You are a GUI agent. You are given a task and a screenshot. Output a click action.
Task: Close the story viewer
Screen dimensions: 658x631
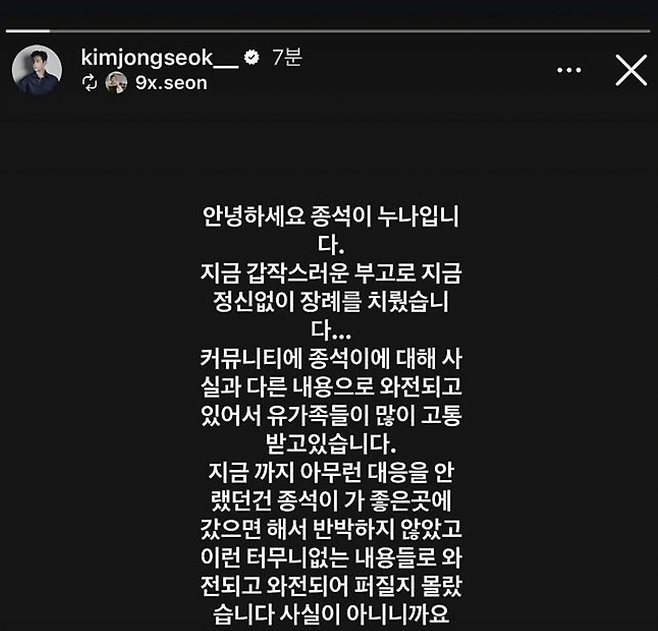[x=631, y=70]
